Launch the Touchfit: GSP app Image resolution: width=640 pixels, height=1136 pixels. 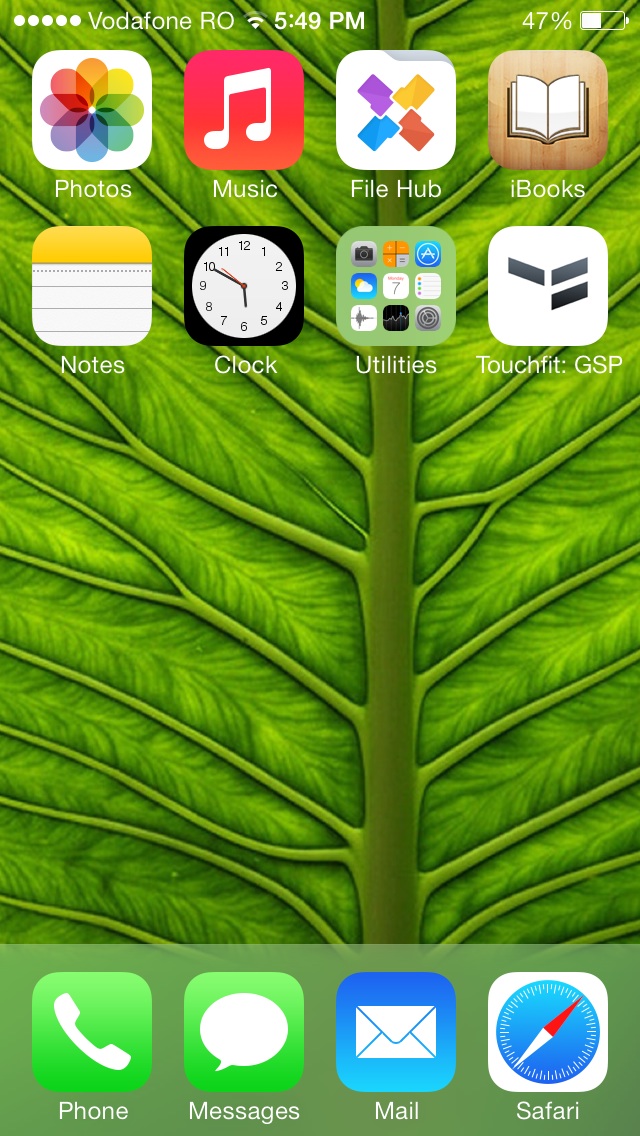tap(548, 286)
